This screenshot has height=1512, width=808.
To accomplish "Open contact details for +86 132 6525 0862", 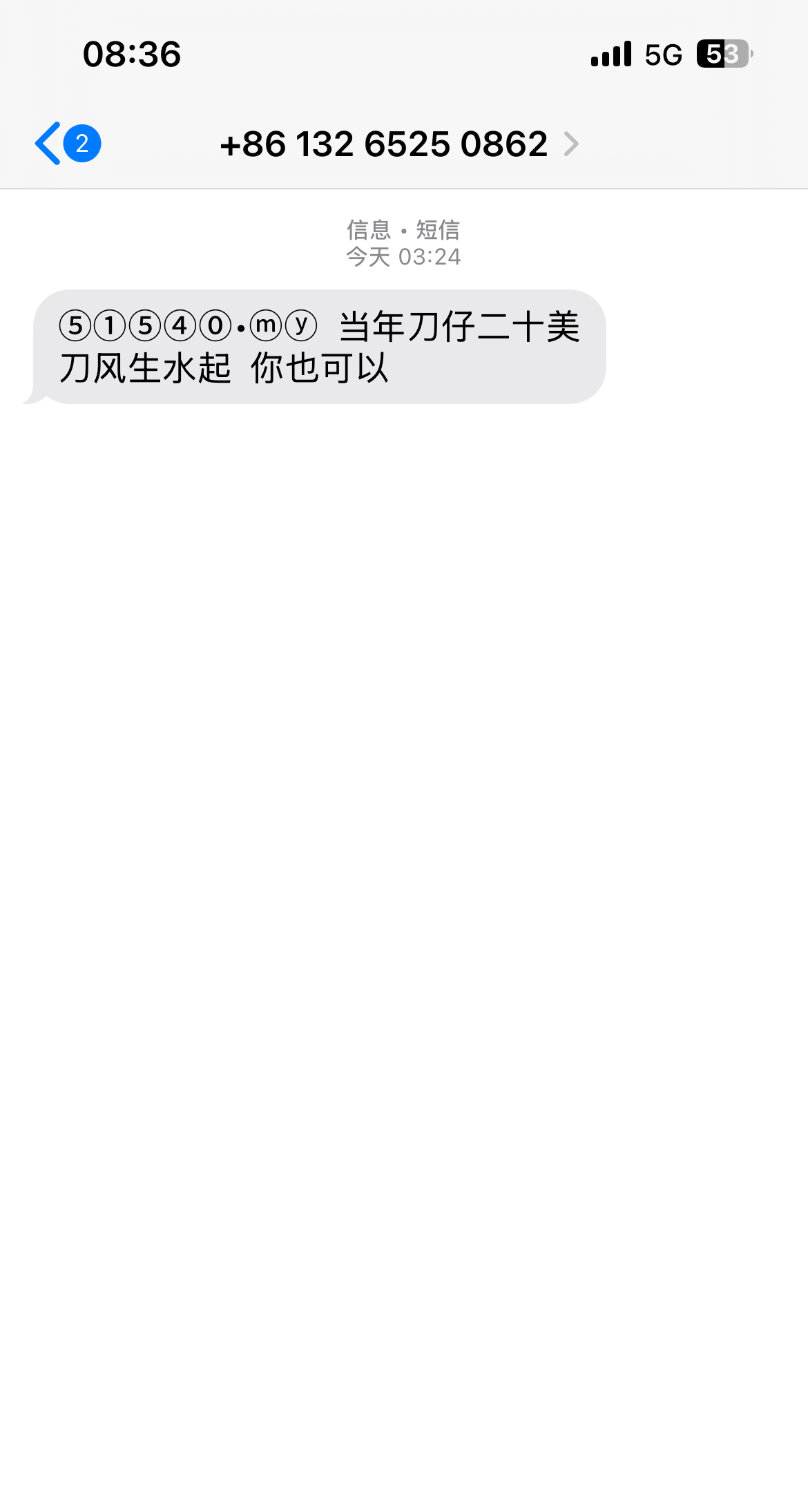I will click(398, 144).
